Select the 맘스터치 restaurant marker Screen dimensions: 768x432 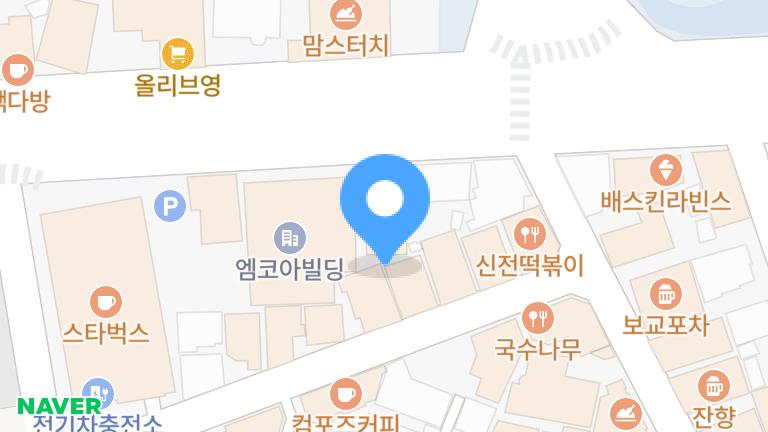(x=346, y=14)
